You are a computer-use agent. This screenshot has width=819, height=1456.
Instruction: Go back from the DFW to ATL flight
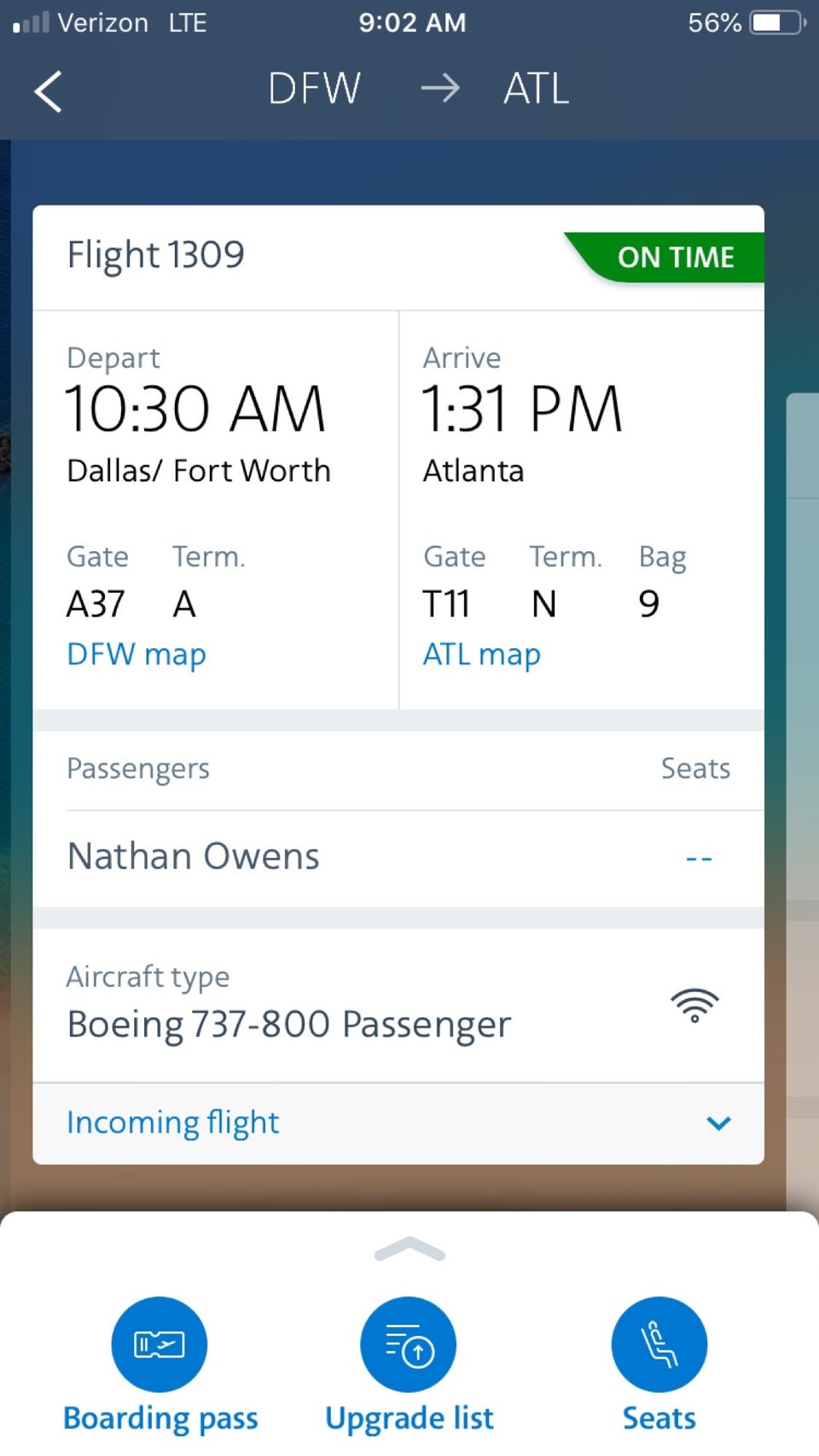tap(49, 91)
